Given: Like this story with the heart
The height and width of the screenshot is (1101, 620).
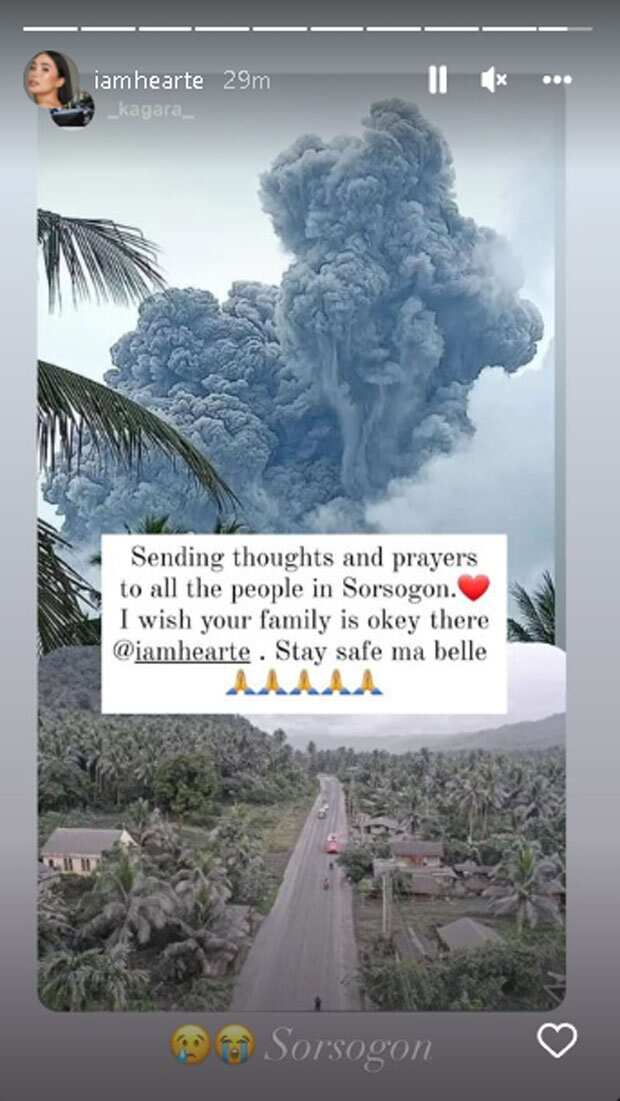Looking at the screenshot, I should [x=557, y=1040].
